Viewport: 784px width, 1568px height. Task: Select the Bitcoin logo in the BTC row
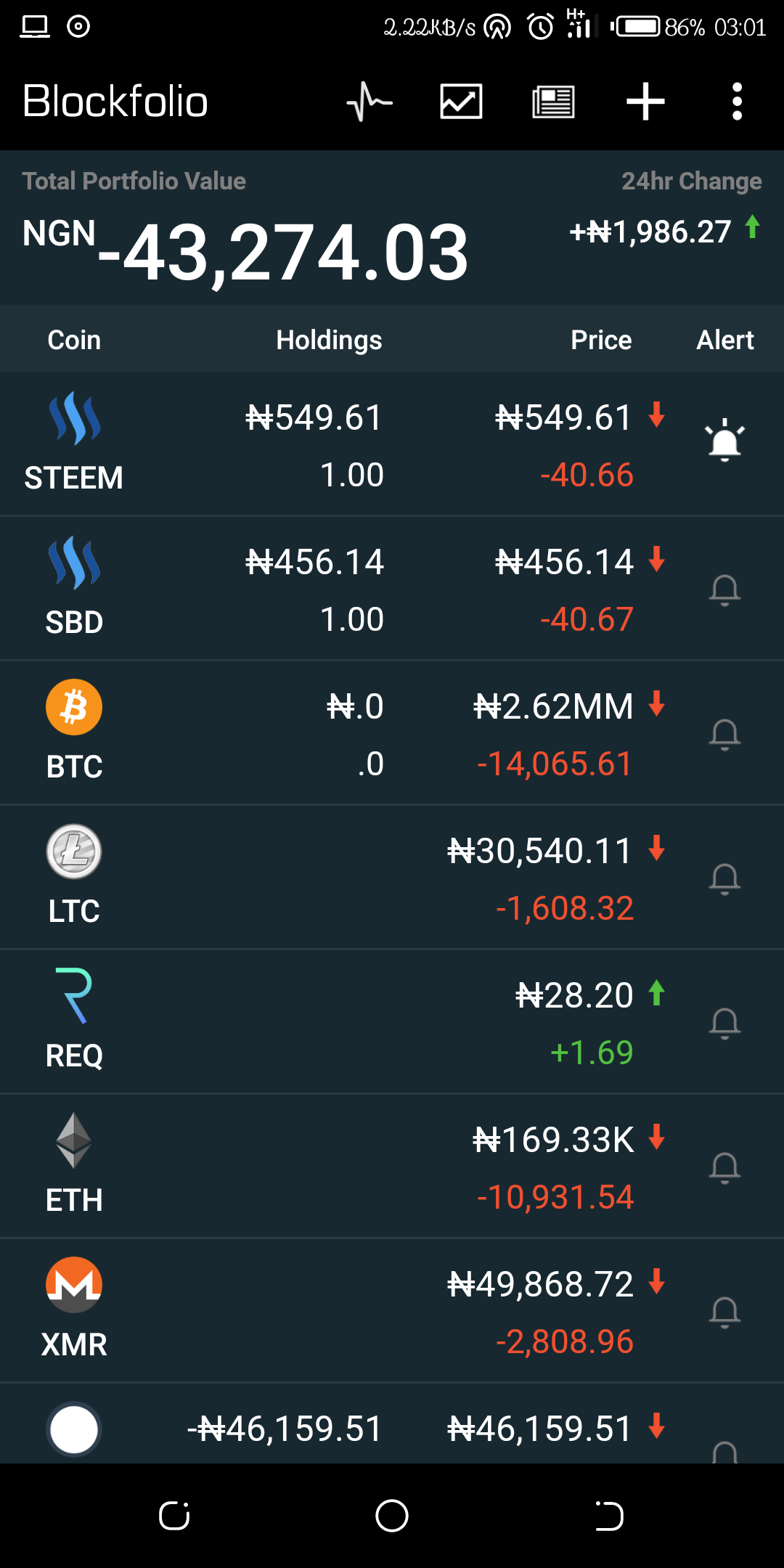pyautogui.click(x=73, y=706)
